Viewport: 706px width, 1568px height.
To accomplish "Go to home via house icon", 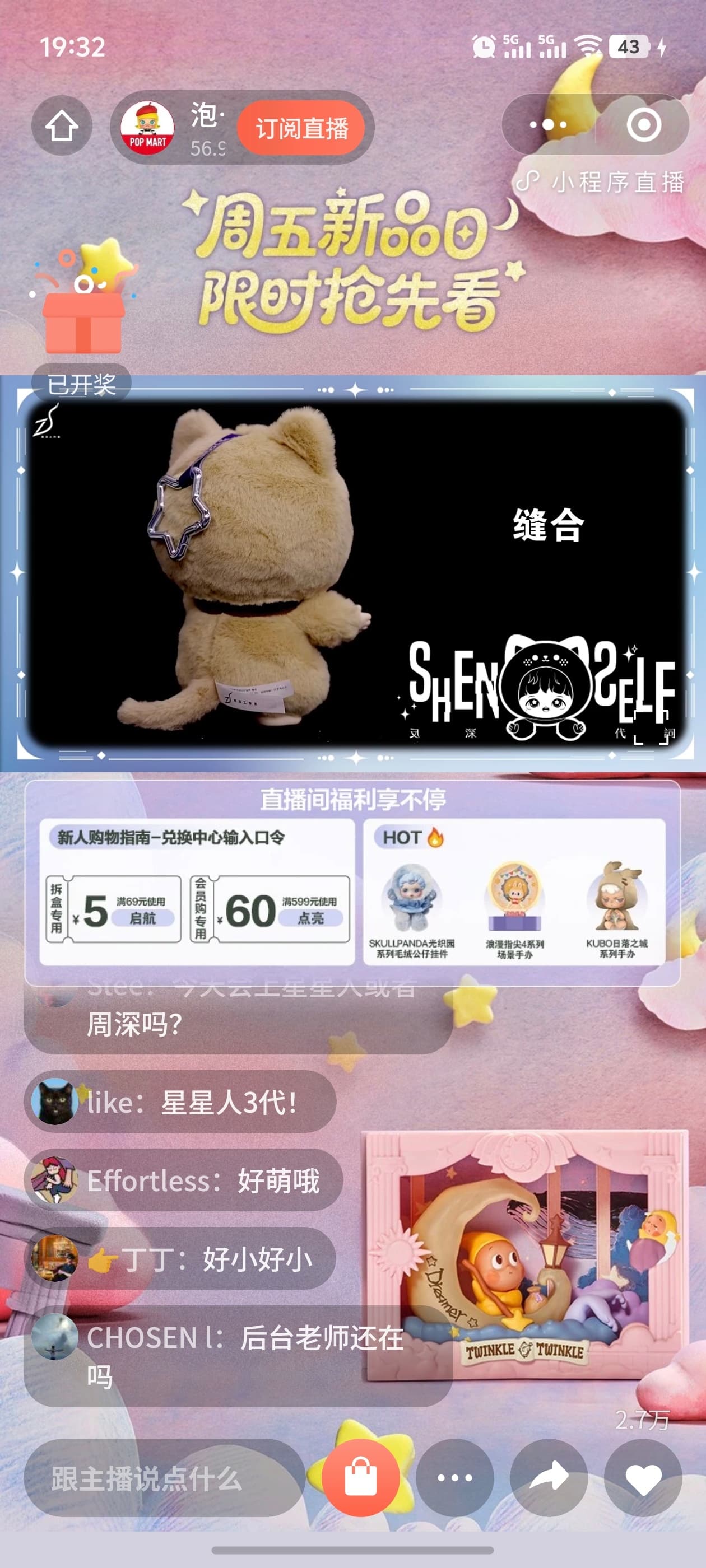I will pos(62,126).
